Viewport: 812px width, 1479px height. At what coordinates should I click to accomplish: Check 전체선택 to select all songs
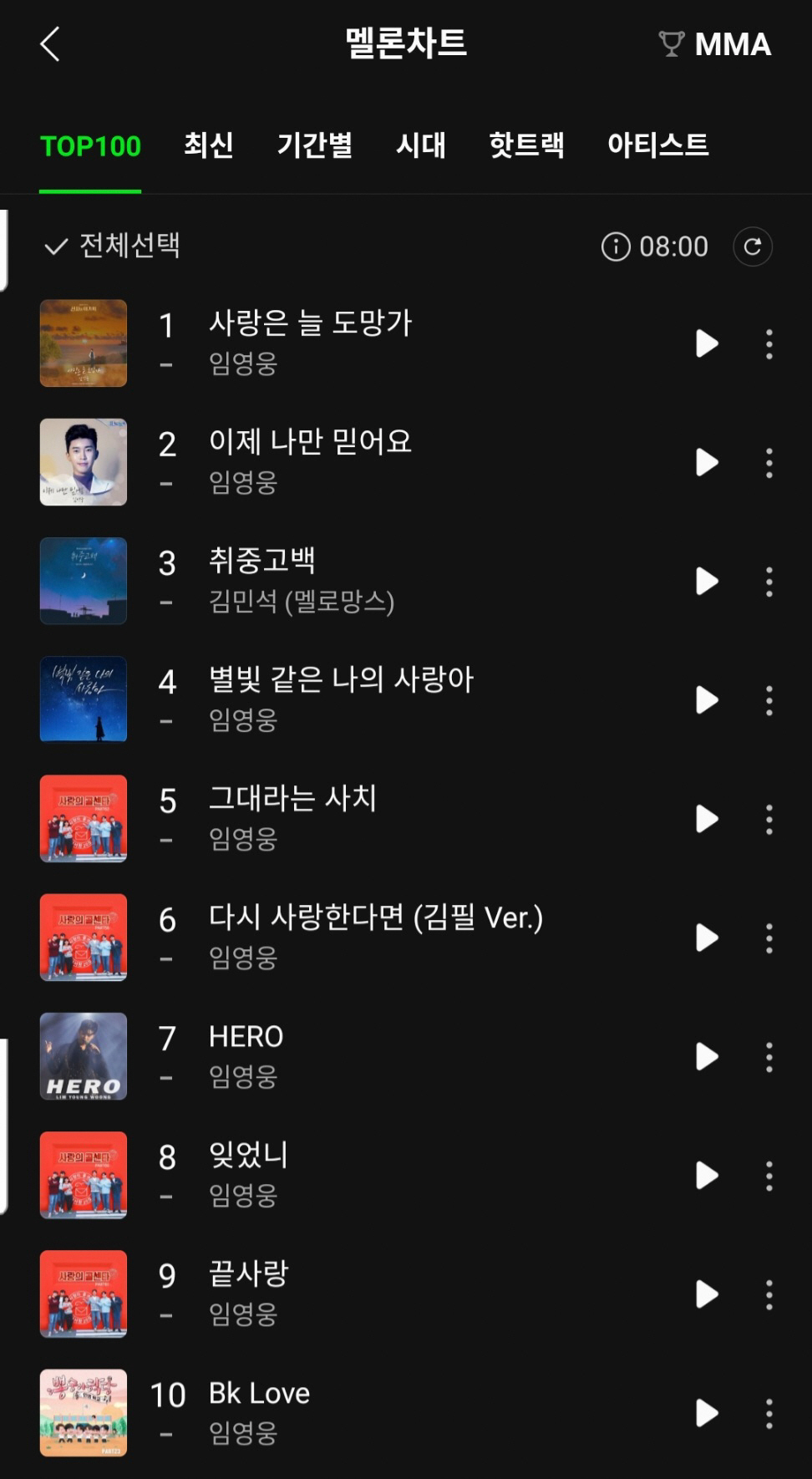pyautogui.click(x=112, y=246)
